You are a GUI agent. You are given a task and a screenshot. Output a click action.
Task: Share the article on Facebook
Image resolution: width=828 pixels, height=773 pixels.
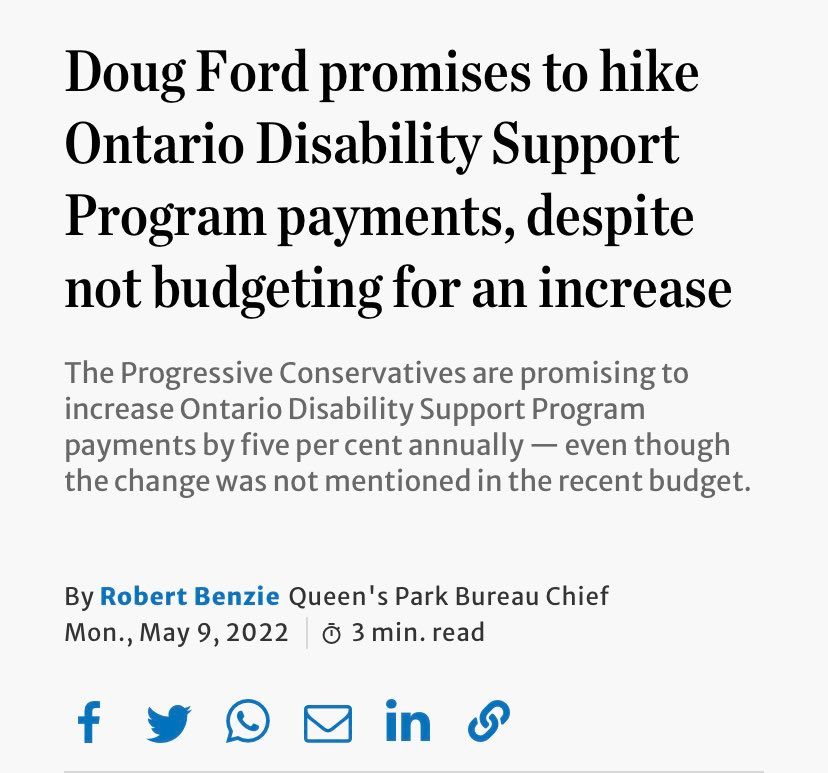(x=89, y=722)
